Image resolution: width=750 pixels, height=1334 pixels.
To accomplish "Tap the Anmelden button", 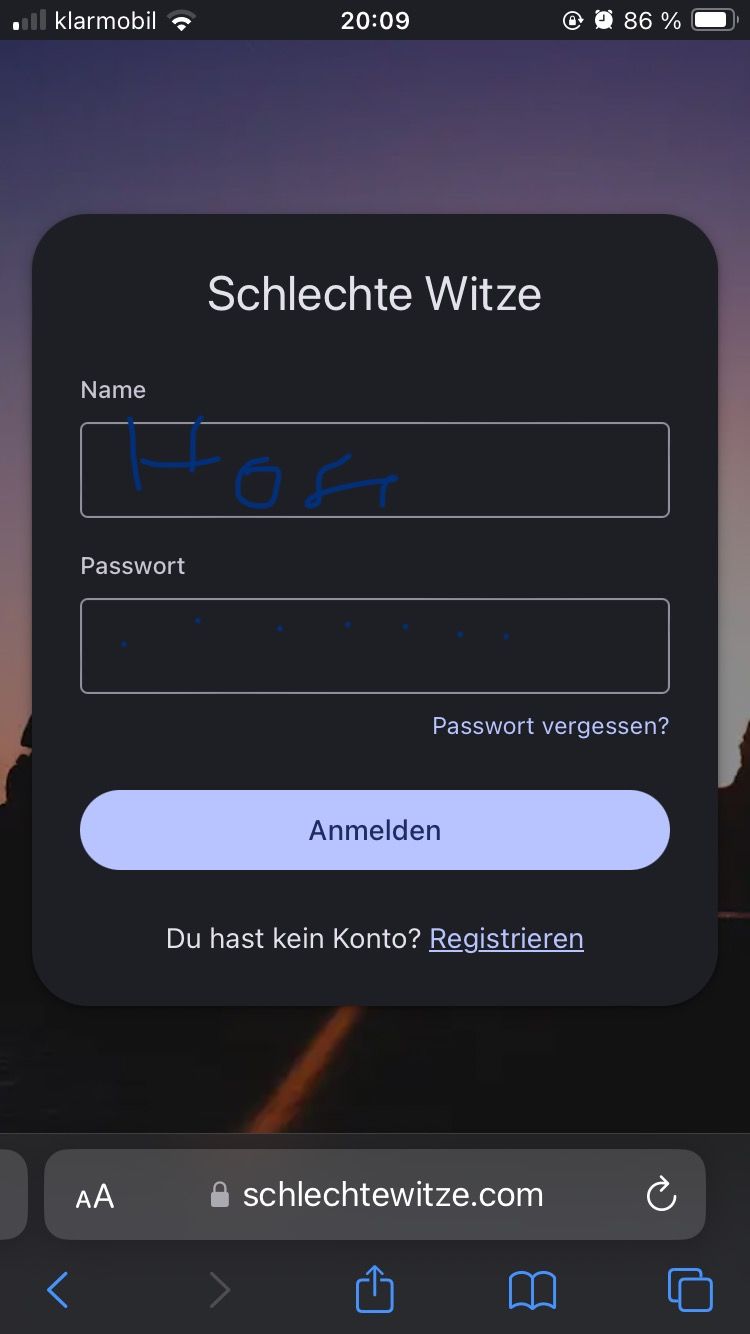I will click(374, 830).
